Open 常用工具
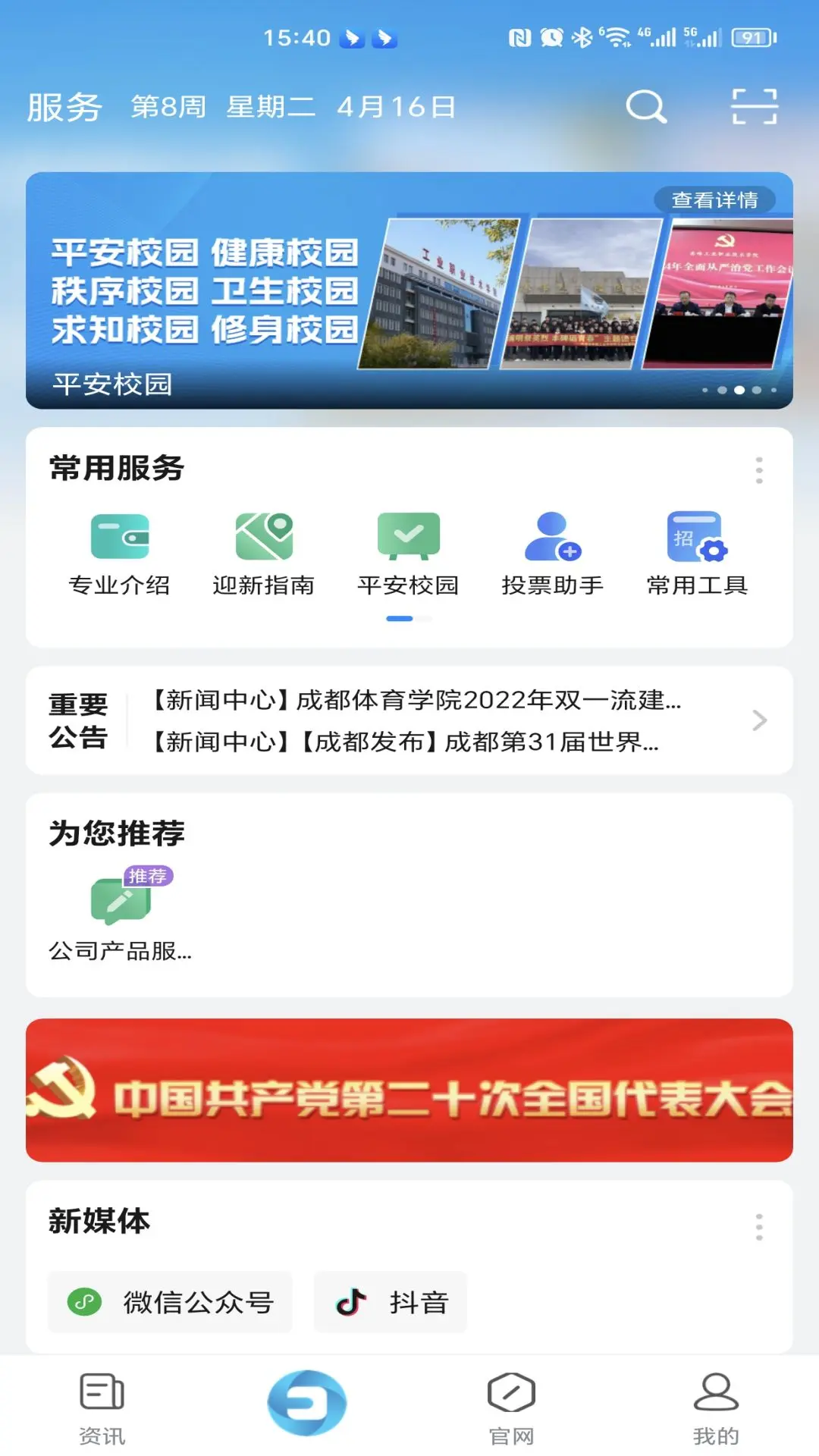 coord(698,554)
